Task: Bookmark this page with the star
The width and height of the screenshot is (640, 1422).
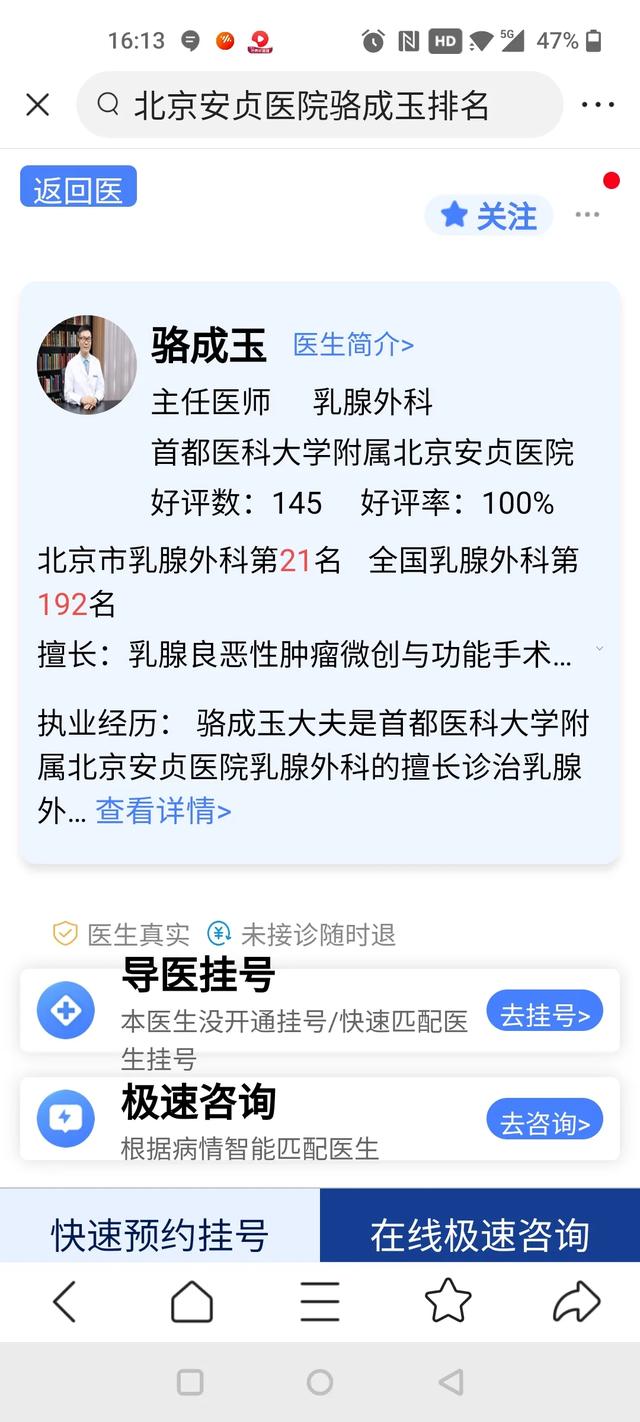Action: pyautogui.click(x=448, y=1302)
